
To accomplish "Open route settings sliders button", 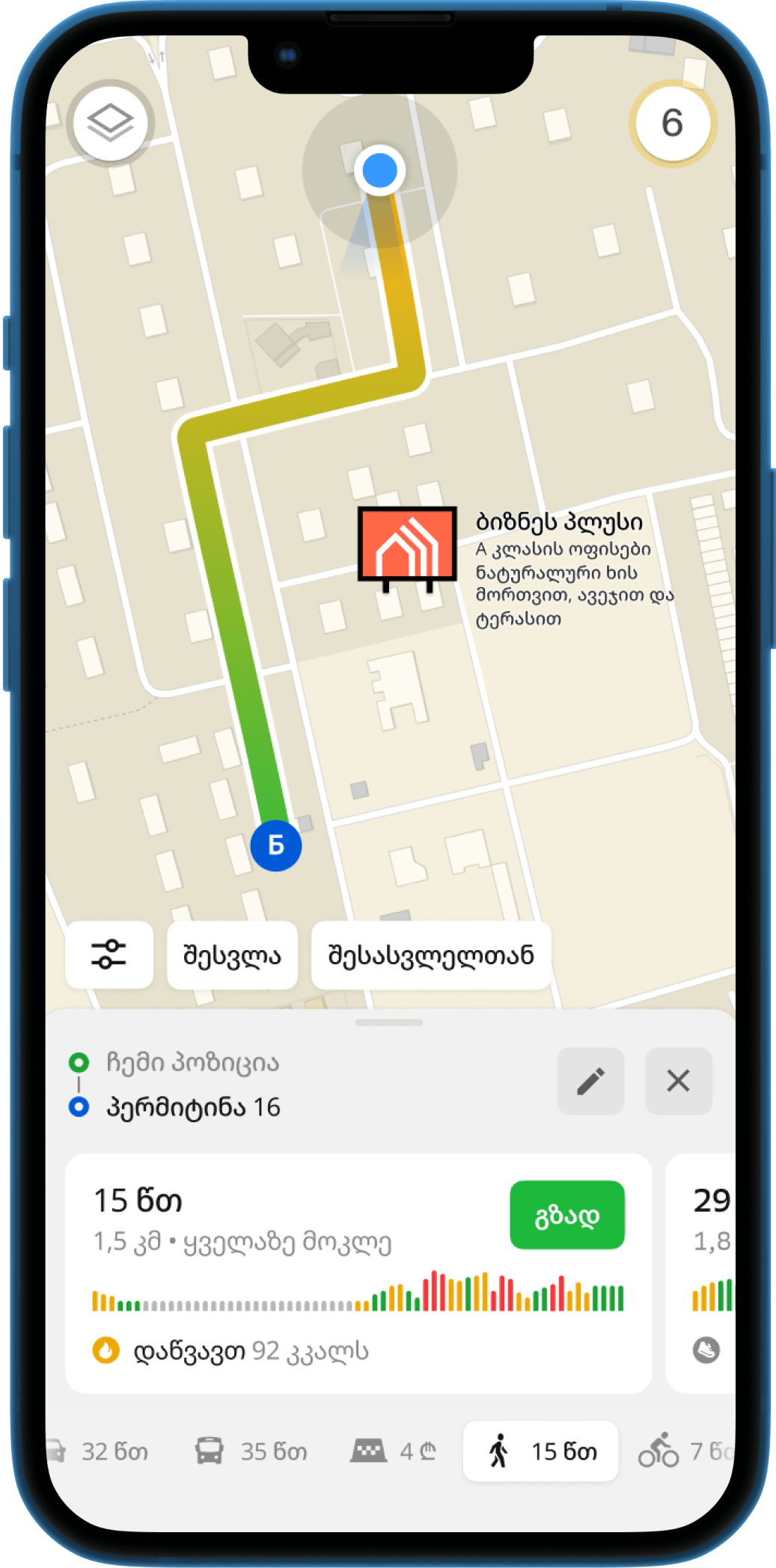I will click(x=109, y=955).
